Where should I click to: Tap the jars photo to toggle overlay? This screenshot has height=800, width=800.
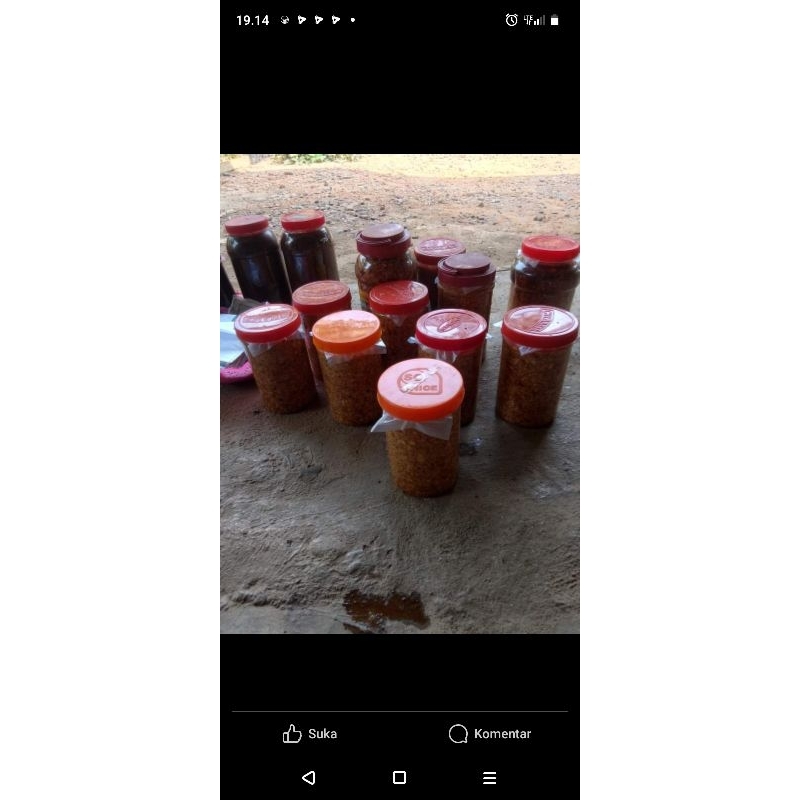coord(400,394)
